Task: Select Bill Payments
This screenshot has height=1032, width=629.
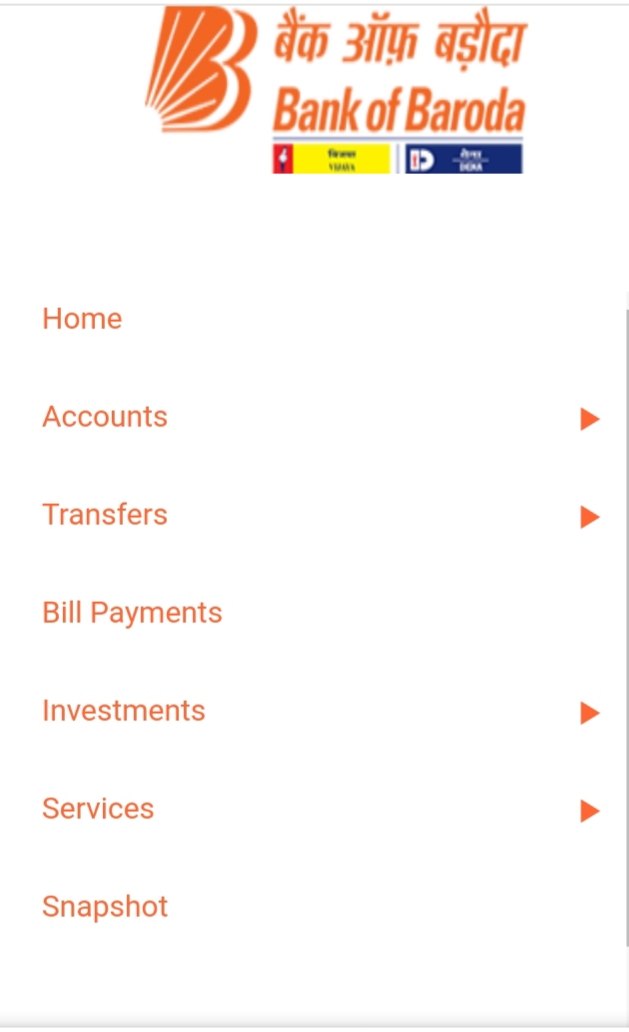Action: pyautogui.click(x=132, y=613)
